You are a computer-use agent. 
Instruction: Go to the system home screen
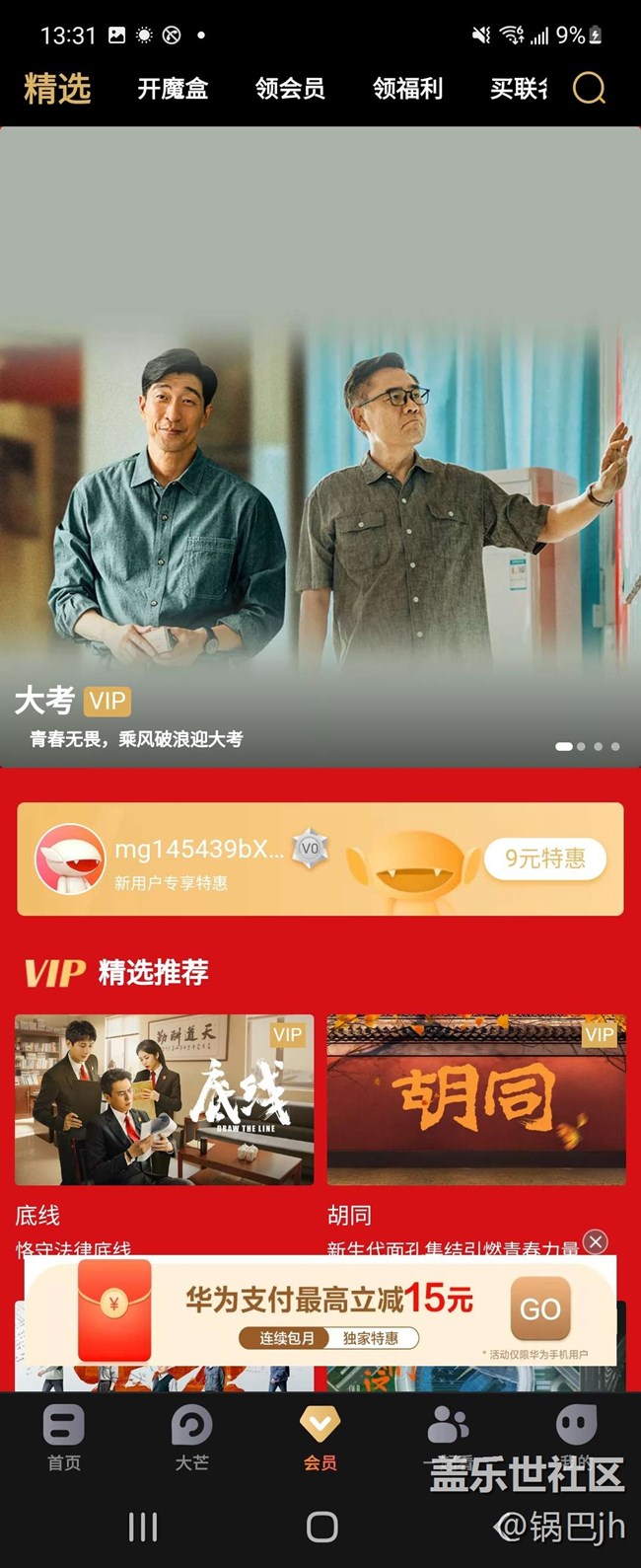click(321, 1528)
